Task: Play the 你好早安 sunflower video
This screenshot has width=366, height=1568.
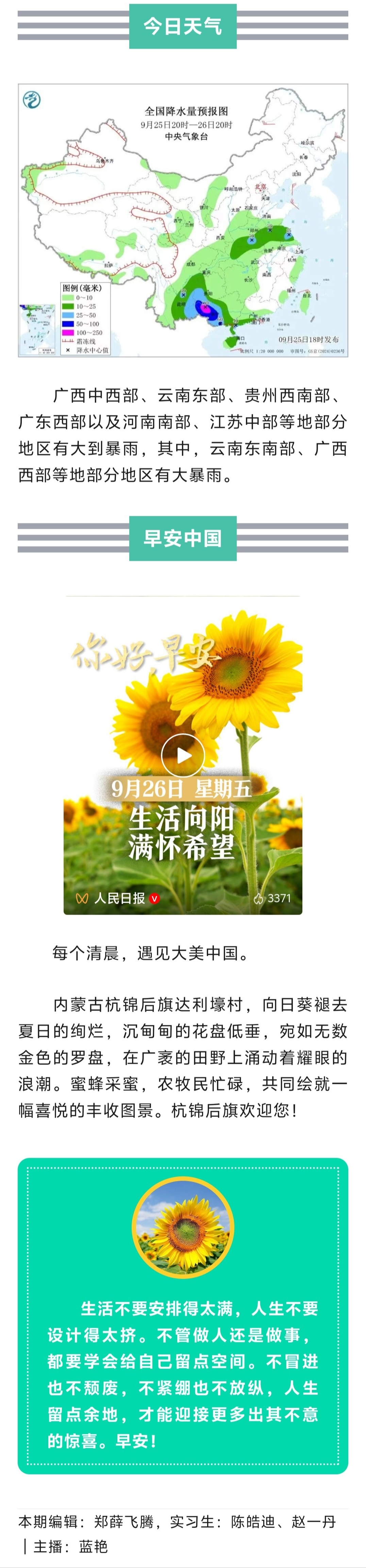Action: (182, 755)
